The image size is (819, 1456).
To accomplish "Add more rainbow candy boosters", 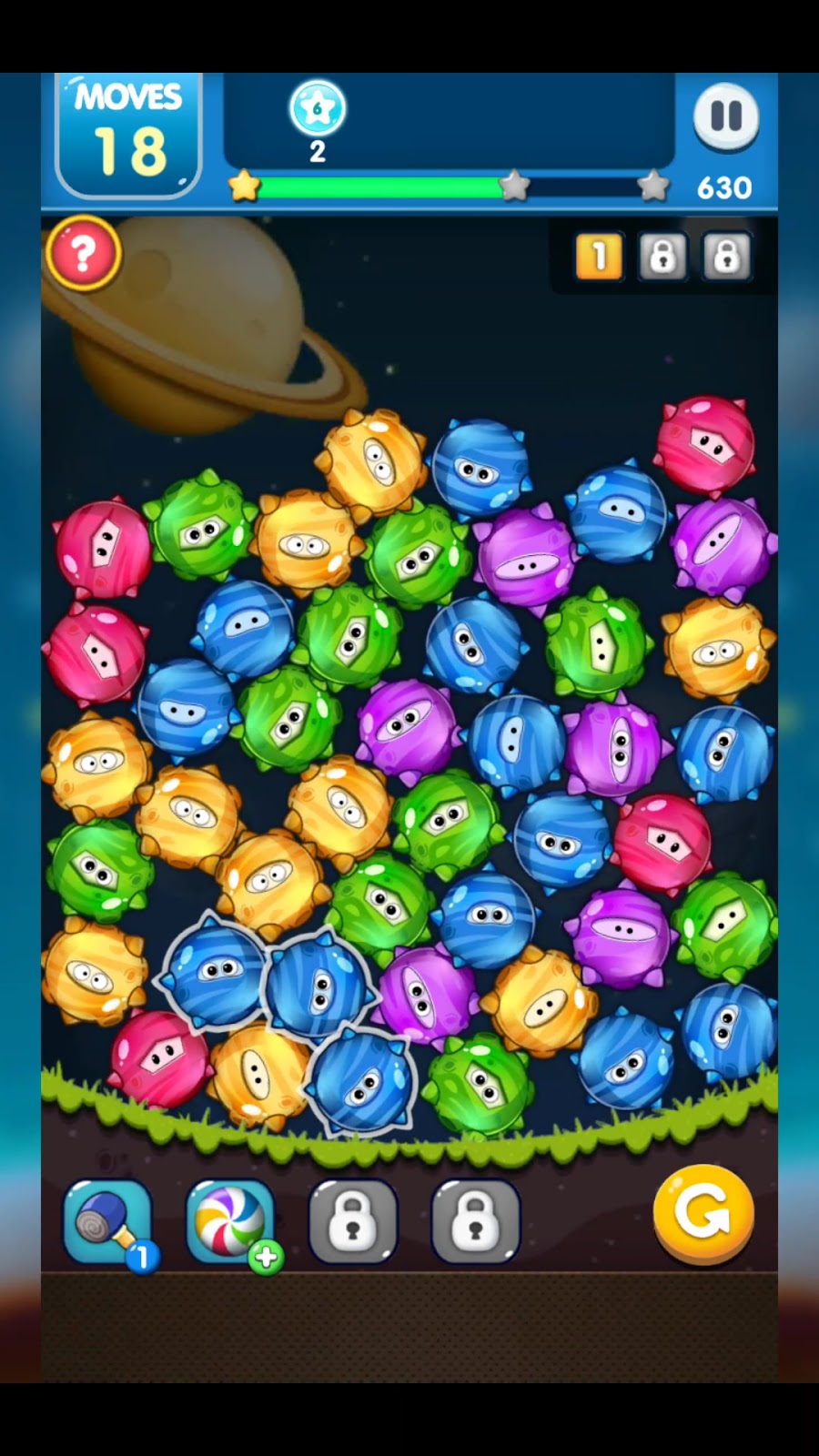I will coord(266,1258).
